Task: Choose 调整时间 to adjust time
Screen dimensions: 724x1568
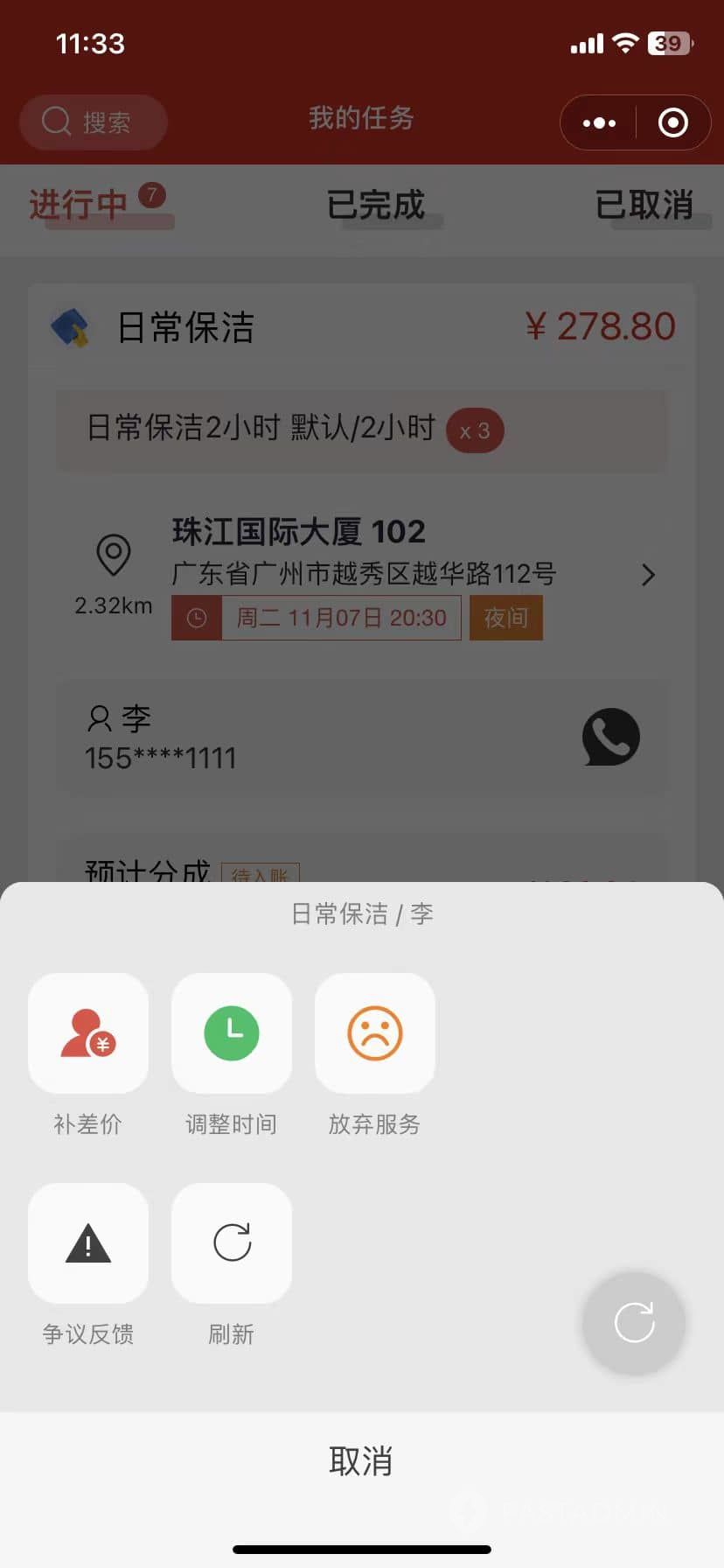Action: point(232,1033)
